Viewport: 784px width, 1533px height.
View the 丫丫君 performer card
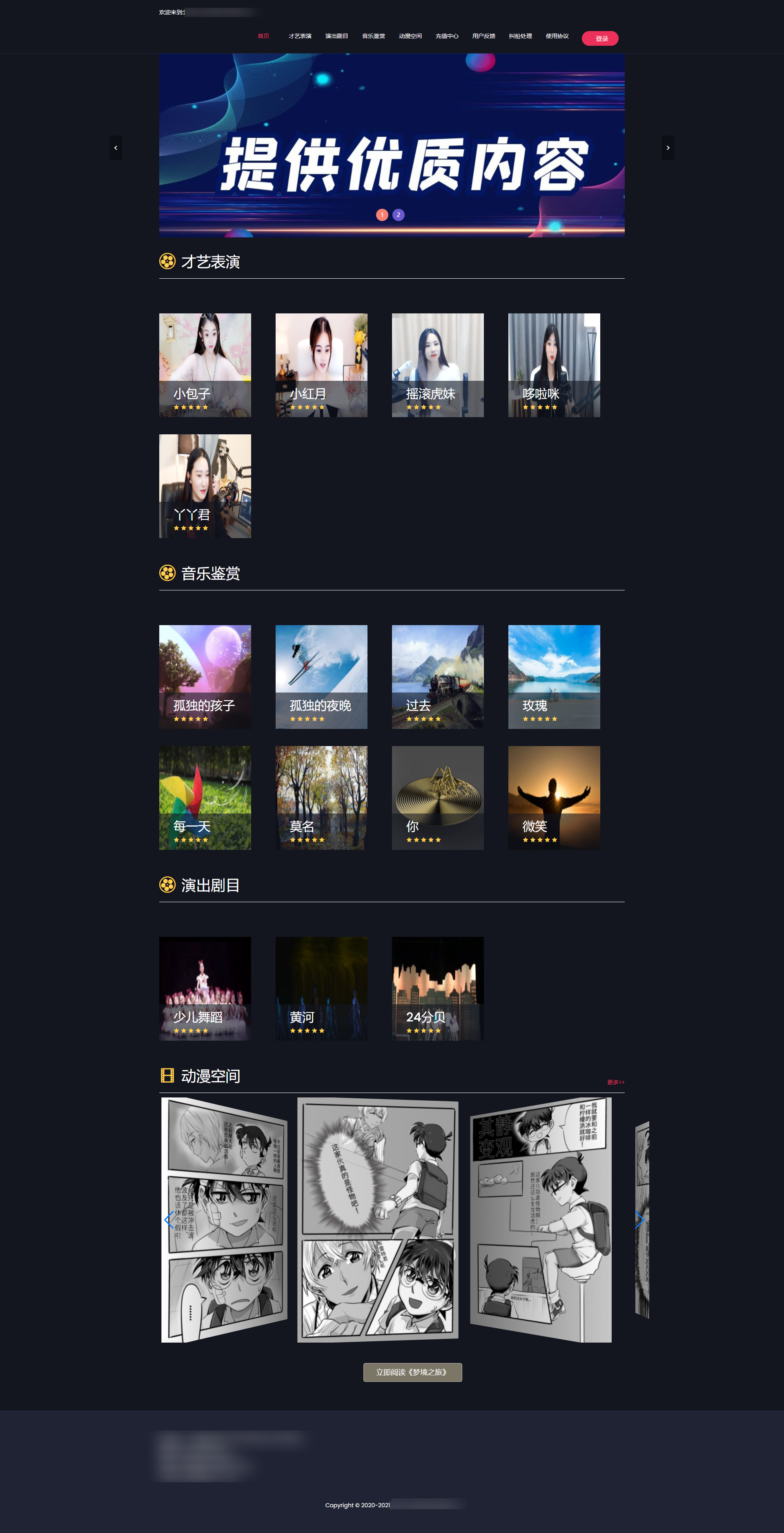point(205,486)
